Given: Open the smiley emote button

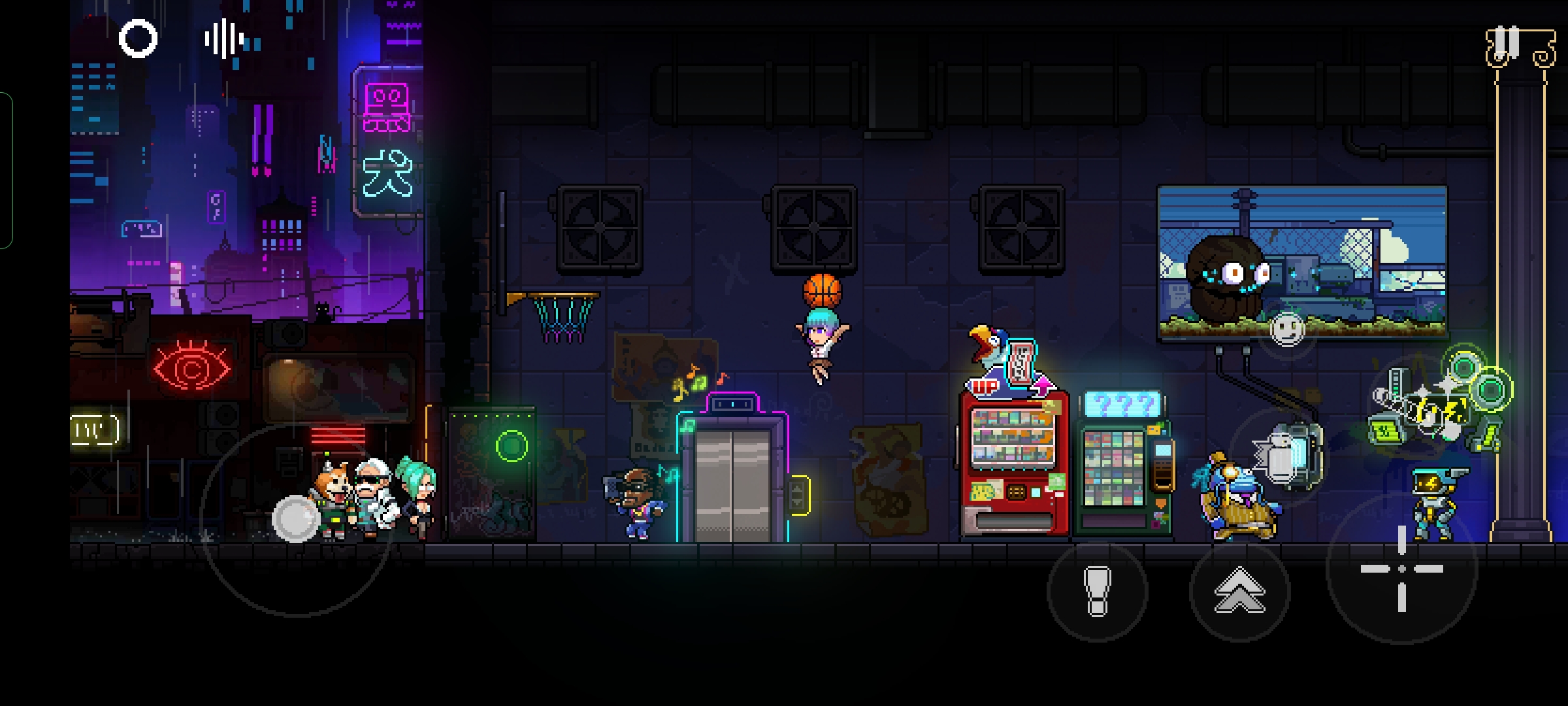Looking at the screenshot, I should point(1286,329).
